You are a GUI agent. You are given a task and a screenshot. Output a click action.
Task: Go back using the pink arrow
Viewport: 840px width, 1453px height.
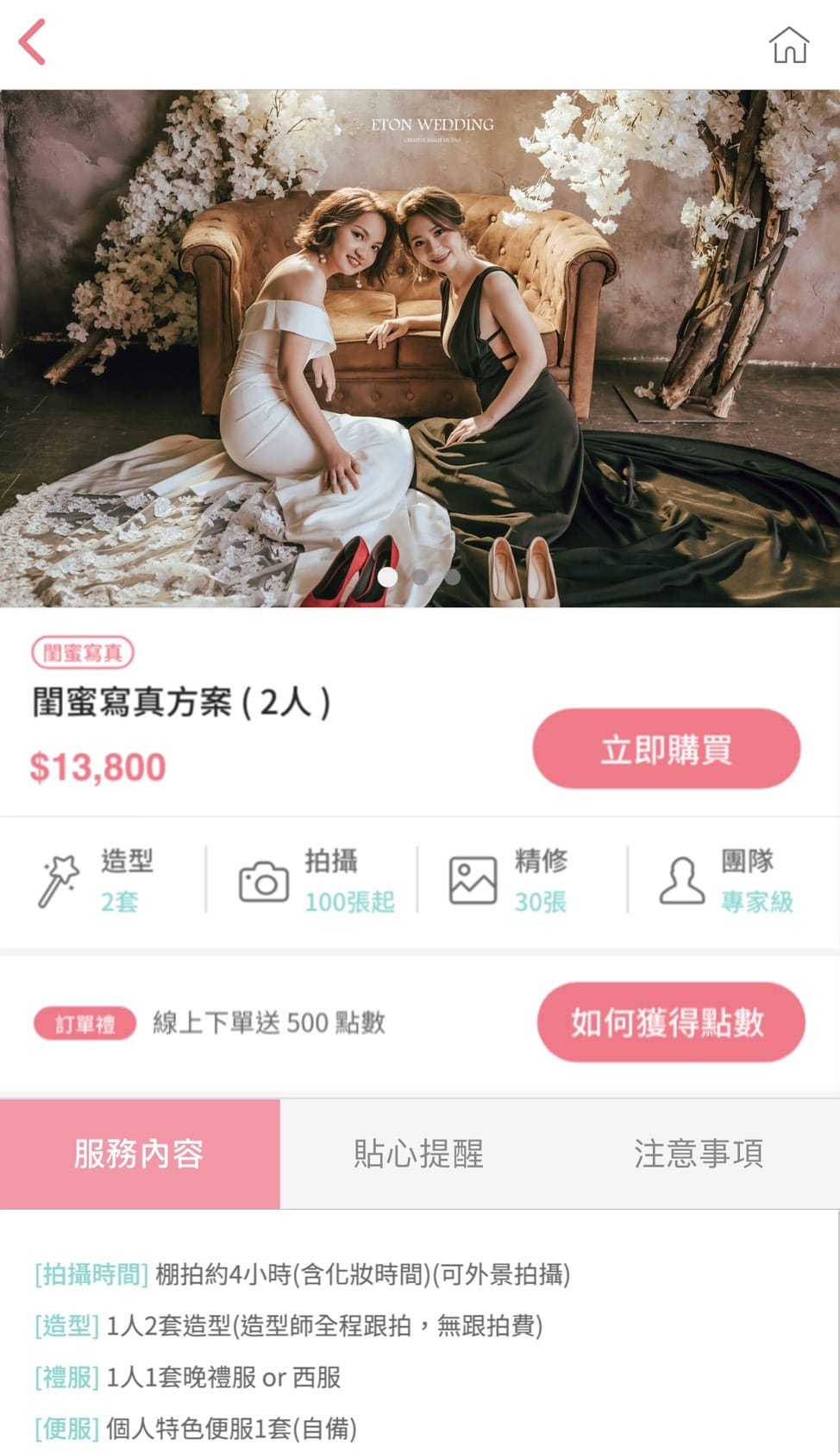click(32, 43)
